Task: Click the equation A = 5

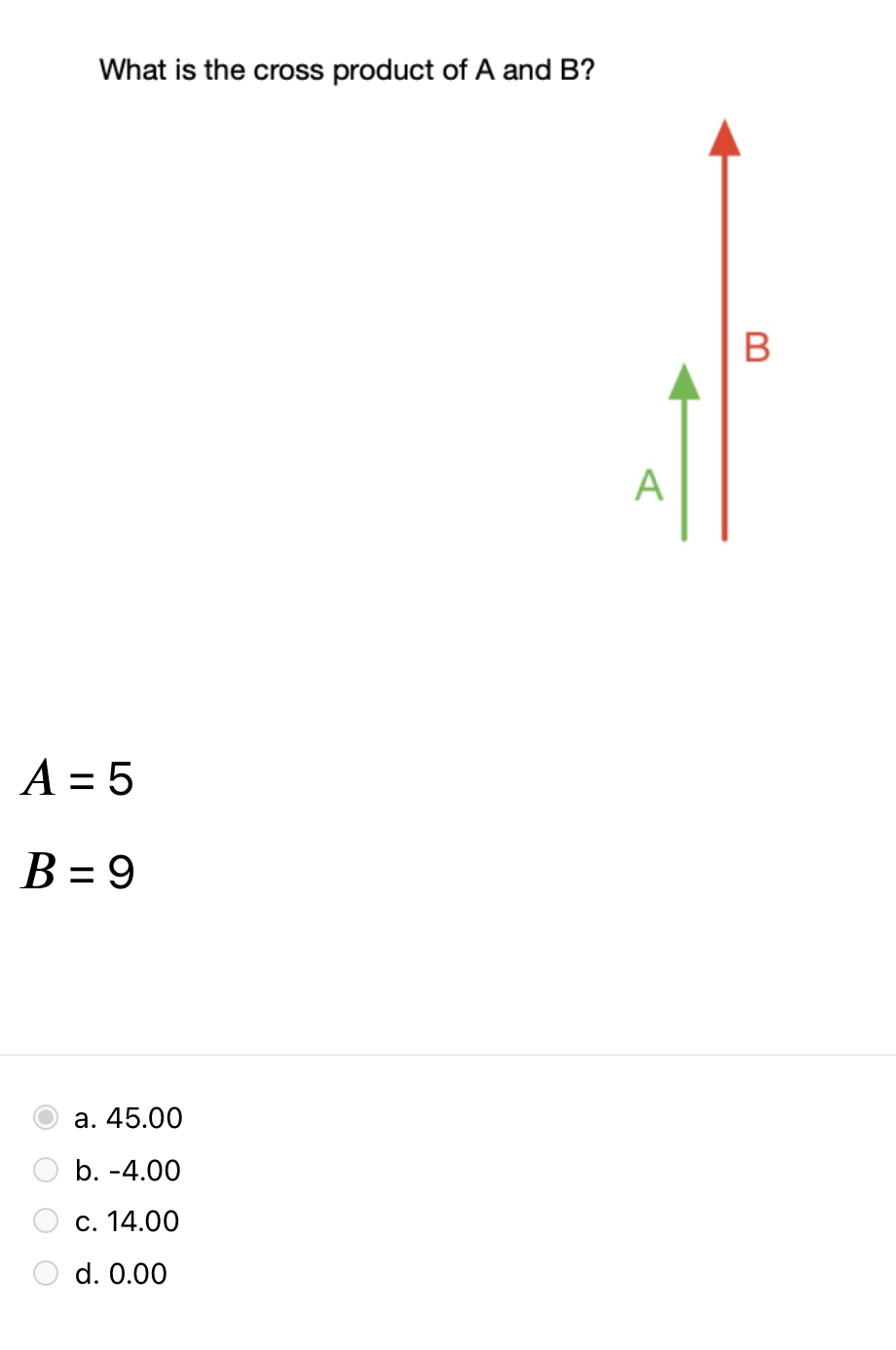Action: point(78,779)
